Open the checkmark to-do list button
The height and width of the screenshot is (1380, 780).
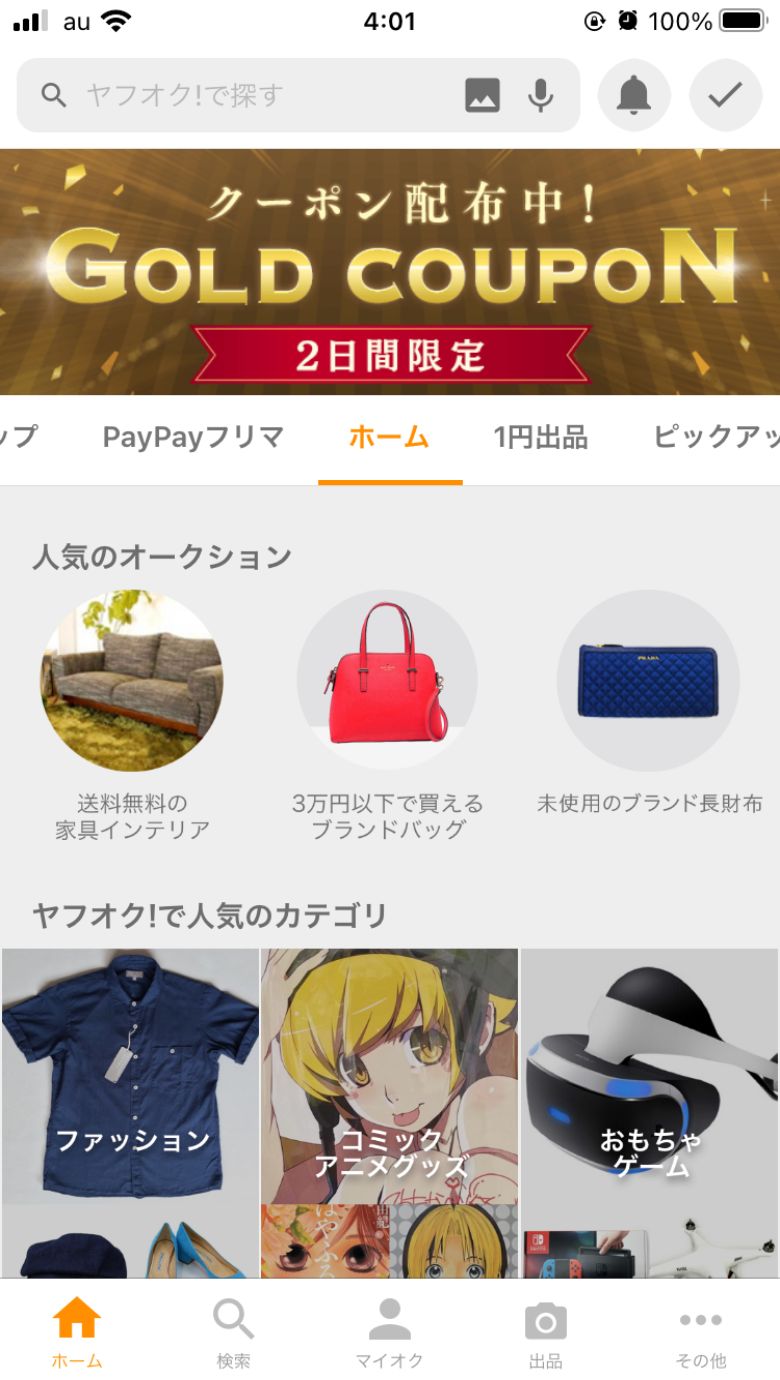[x=725, y=95]
